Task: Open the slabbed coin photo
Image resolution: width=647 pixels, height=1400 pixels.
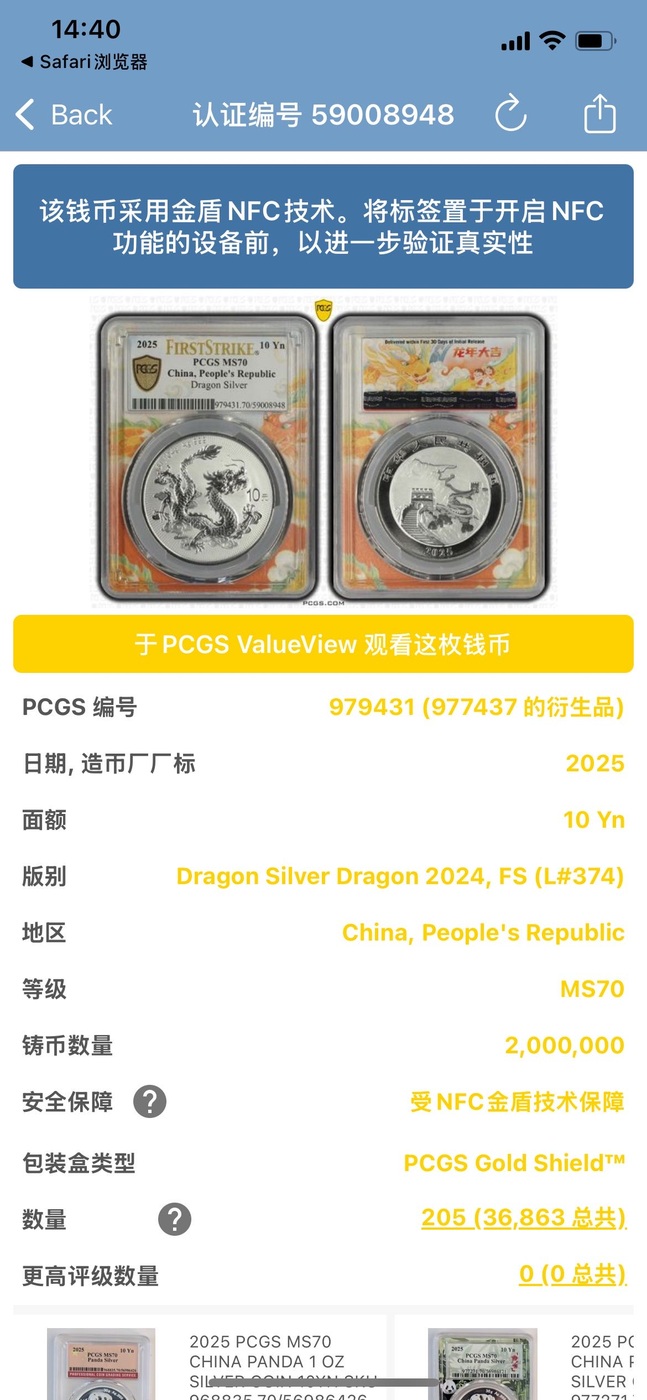Action: pyautogui.click(x=323, y=453)
